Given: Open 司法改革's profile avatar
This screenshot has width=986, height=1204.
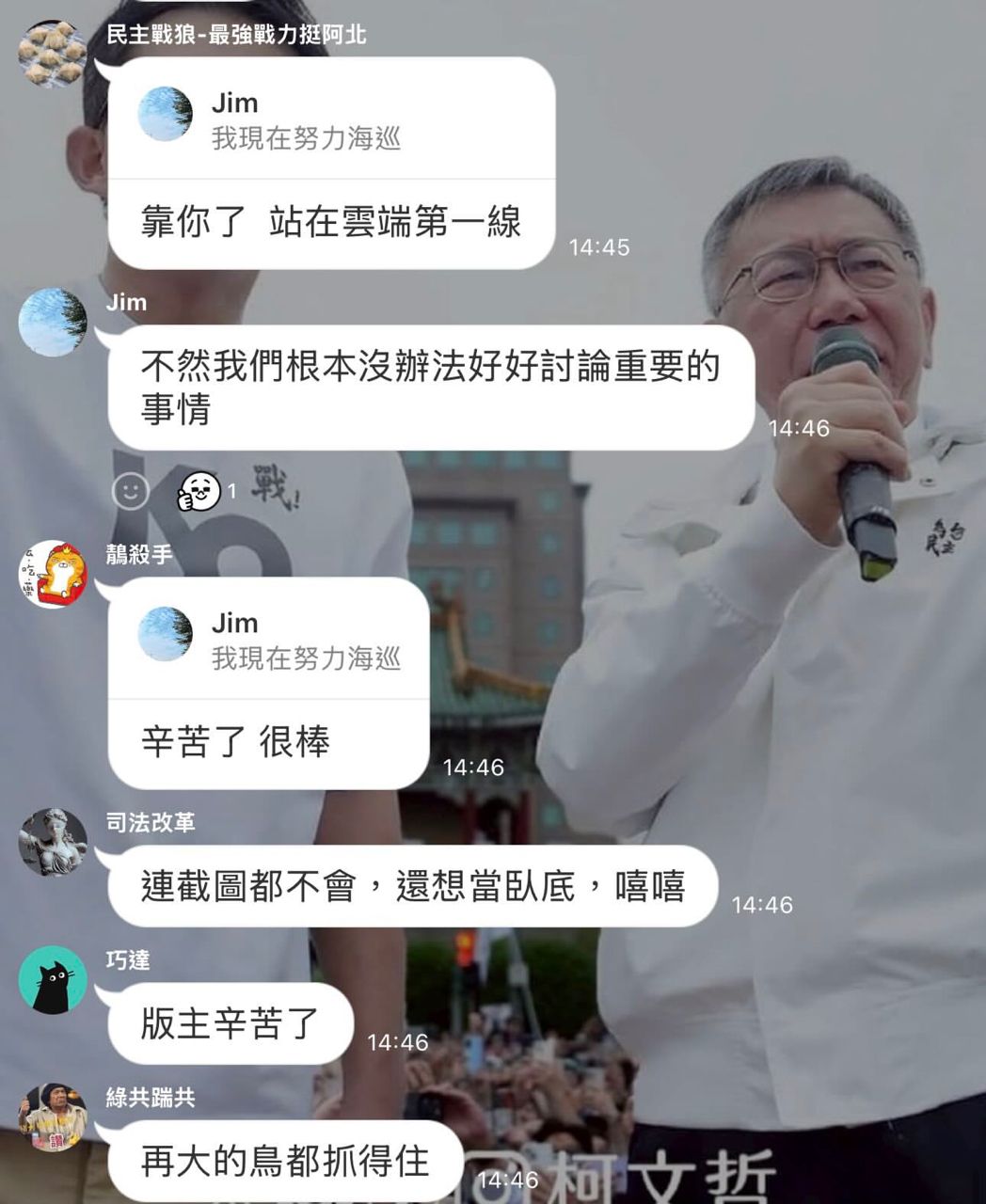Looking at the screenshot, I should point(53,842).
